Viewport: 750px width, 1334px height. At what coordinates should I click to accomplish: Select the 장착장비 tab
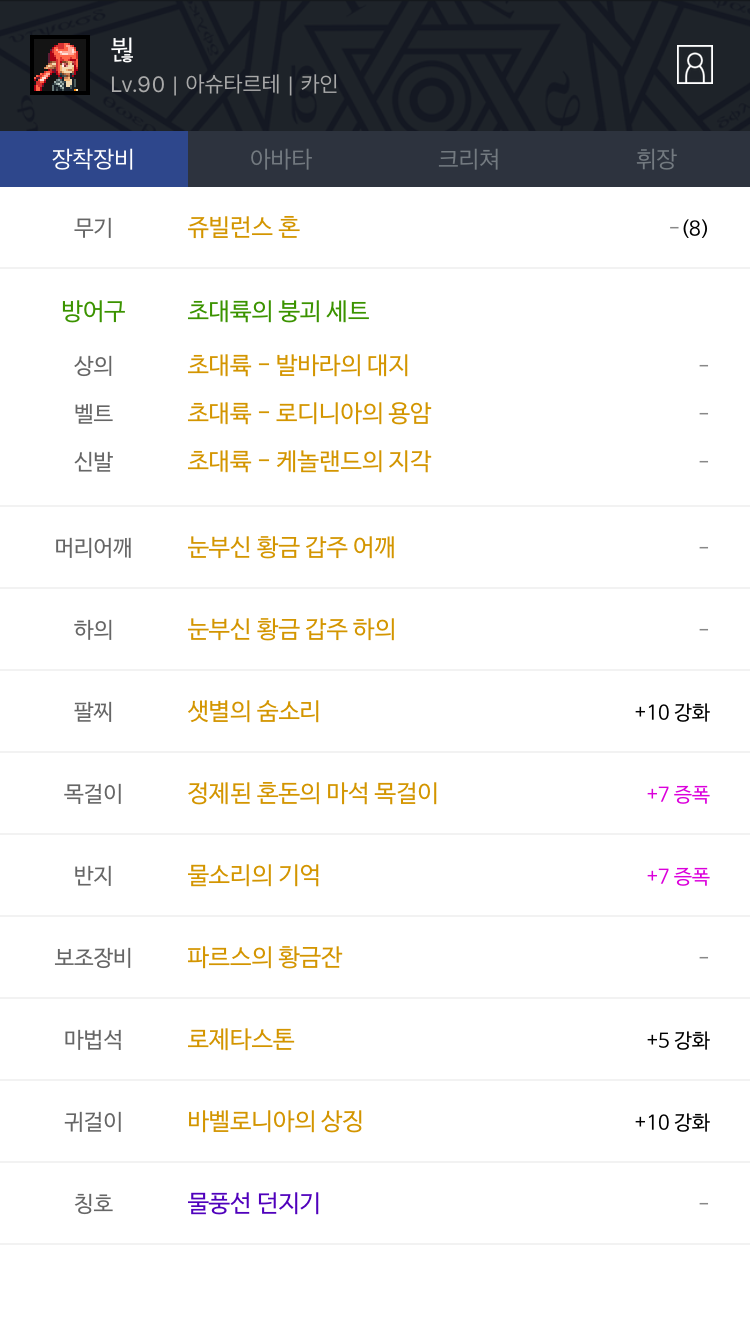[x=93, y=159]
